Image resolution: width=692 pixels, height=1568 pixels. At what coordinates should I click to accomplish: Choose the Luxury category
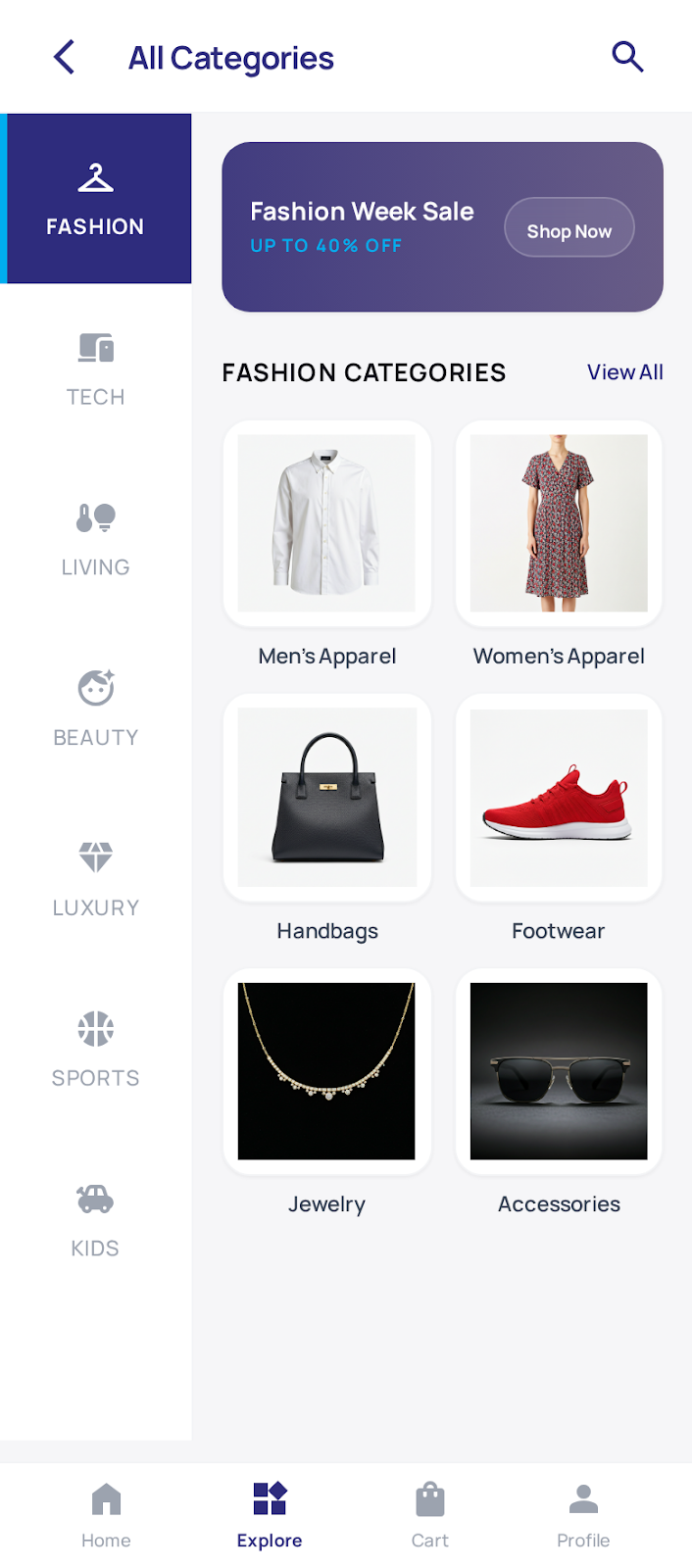(95, 879)
